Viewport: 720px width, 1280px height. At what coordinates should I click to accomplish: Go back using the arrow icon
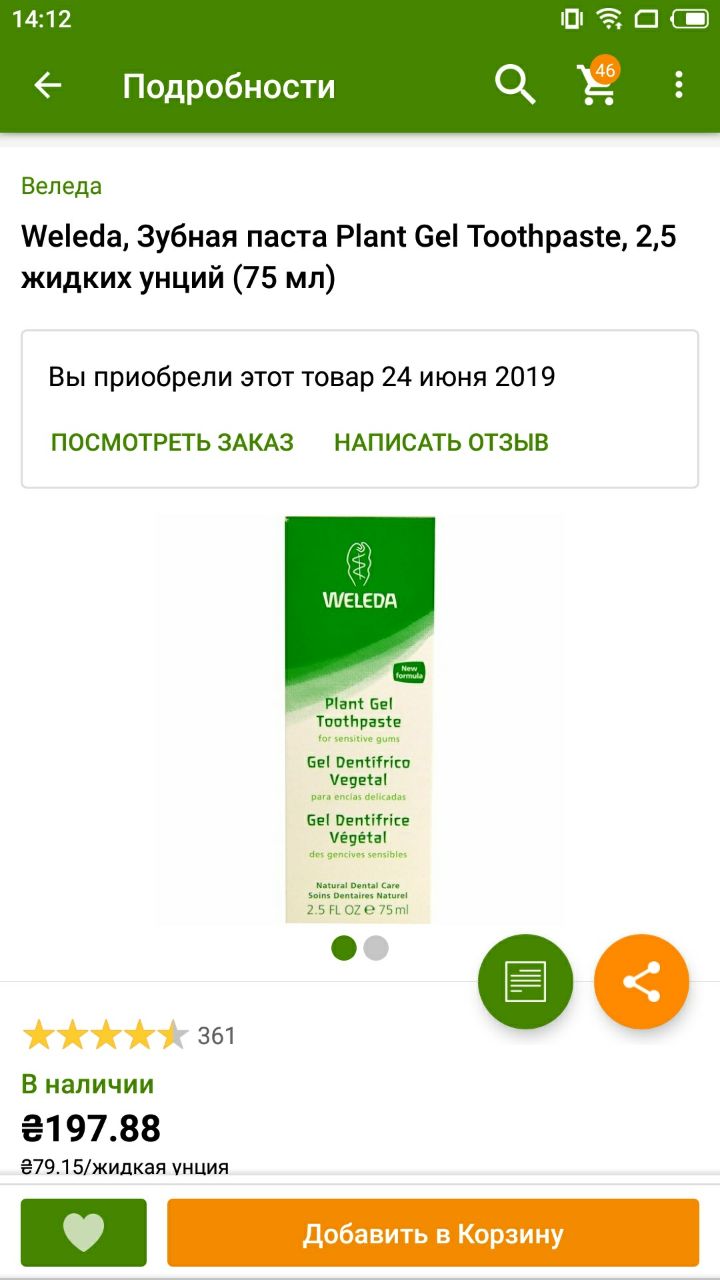click(48, 86)
